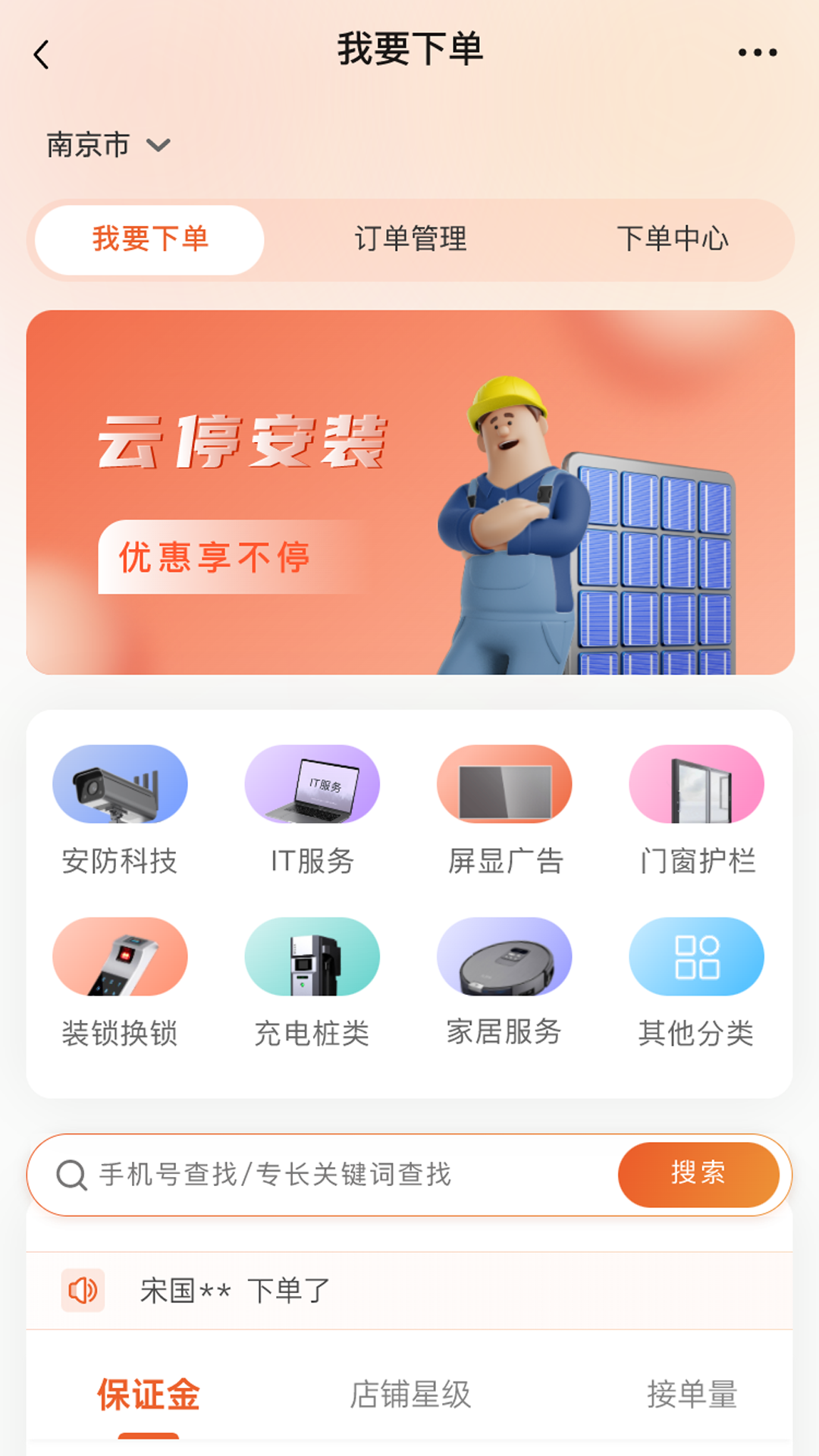The image size is (819, 1456).
Task: Tap the 门窗护栏 category icon
Action: click(697, 785)
